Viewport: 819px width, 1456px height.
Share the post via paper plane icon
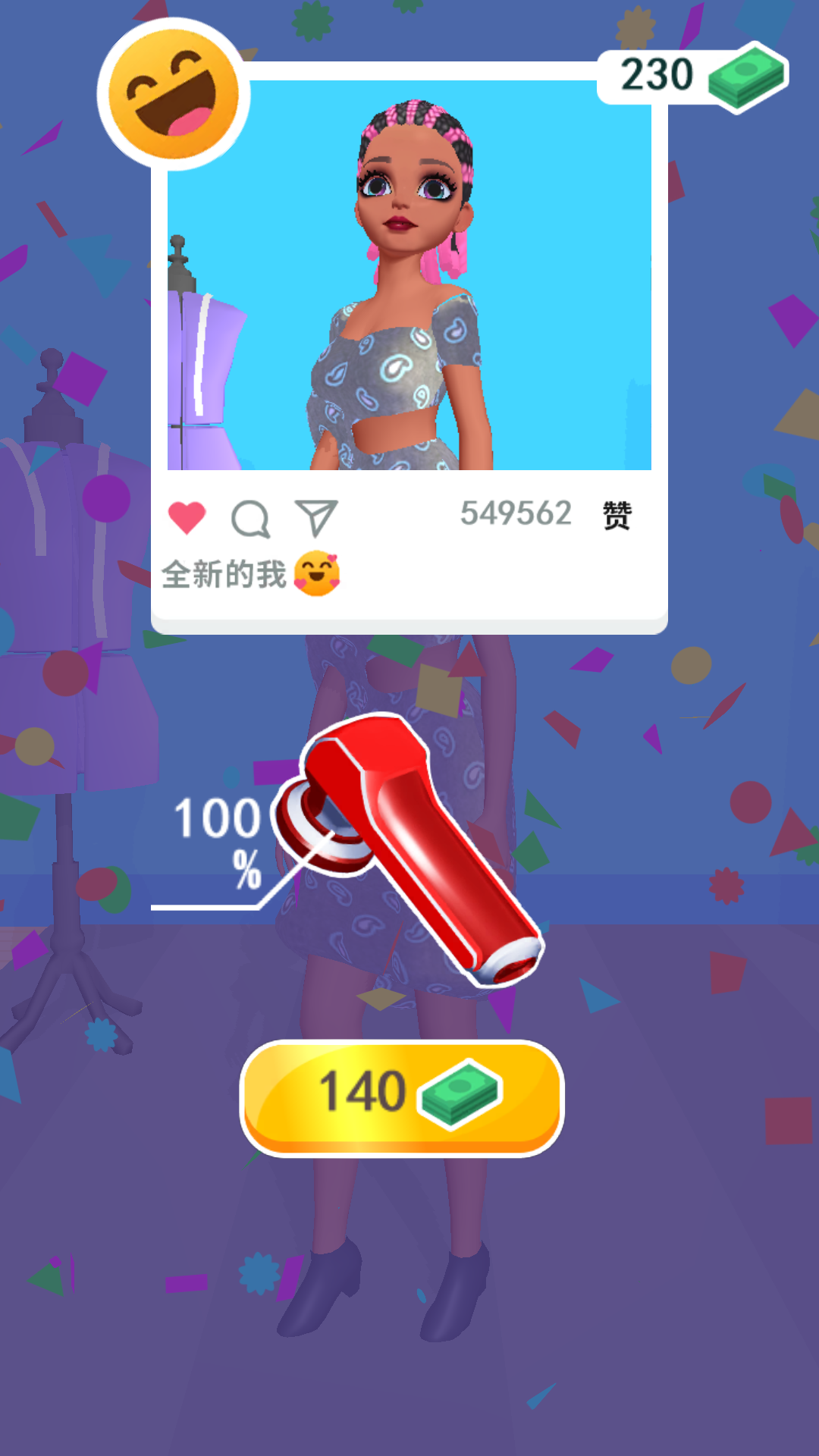(x=315, y=518)
